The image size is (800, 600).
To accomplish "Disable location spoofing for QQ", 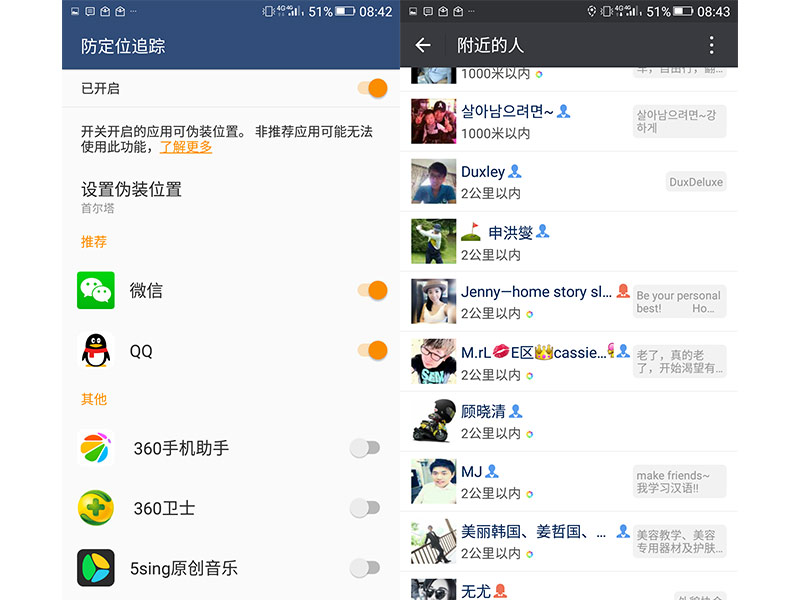I will pyautogui.click(x=372, y=350).
